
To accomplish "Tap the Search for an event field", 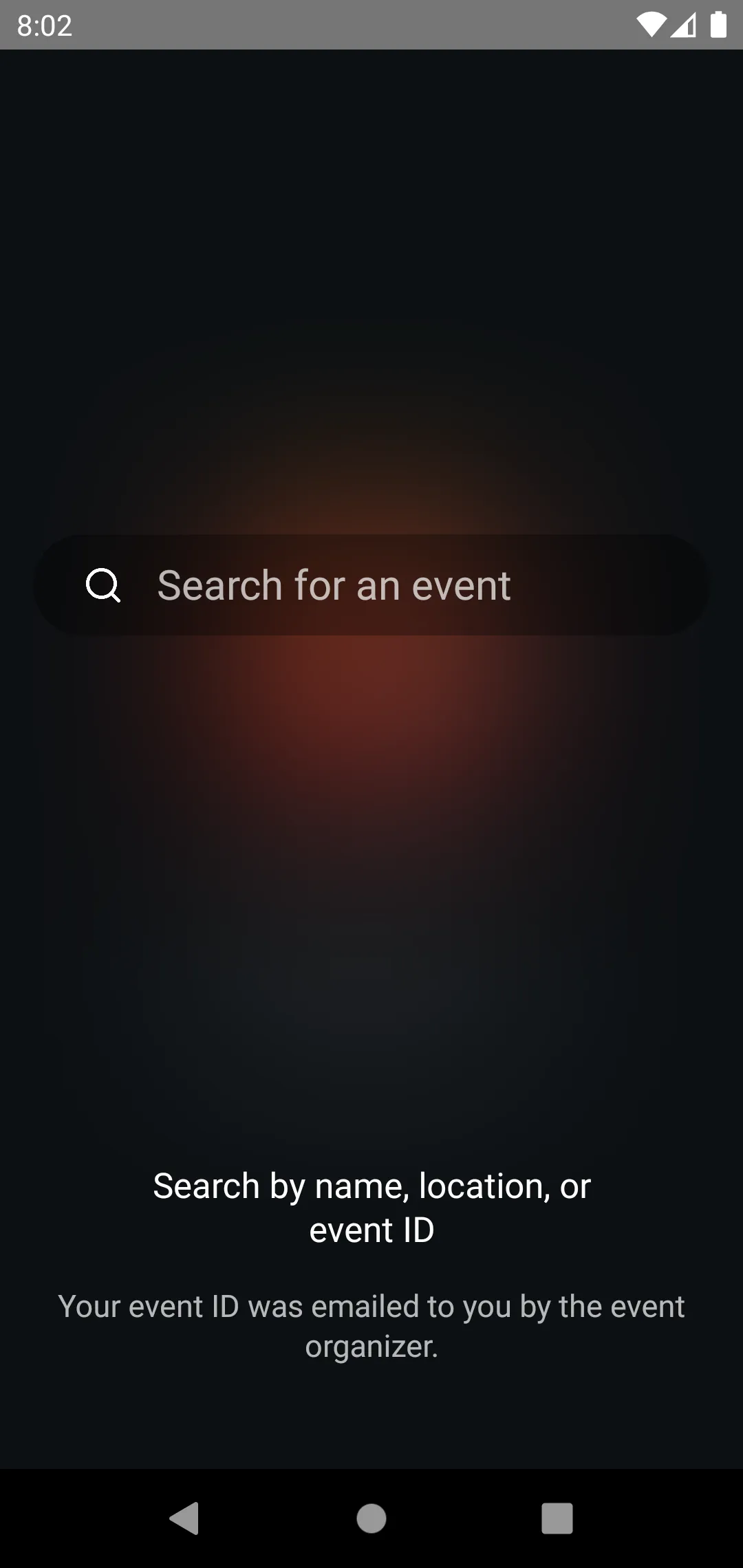I will (x=371, y=585).
